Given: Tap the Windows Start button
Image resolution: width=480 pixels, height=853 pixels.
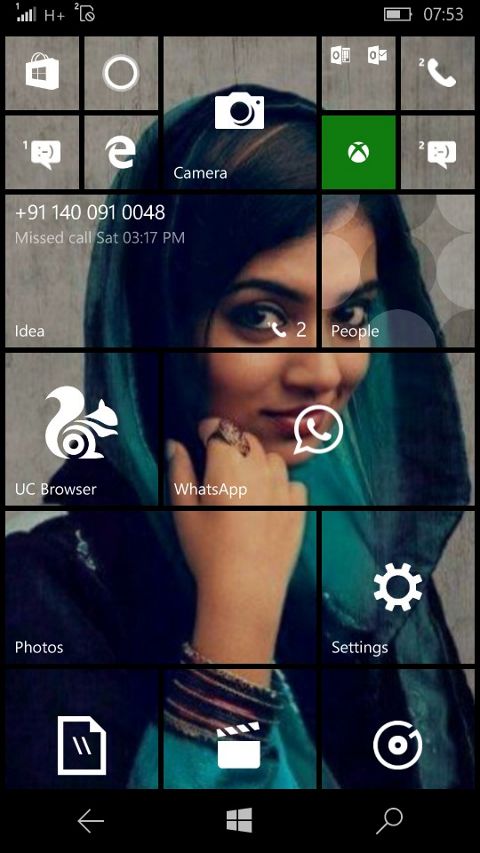Looking at the screenshot, I should pyautogui.click(x=239, y=820).
